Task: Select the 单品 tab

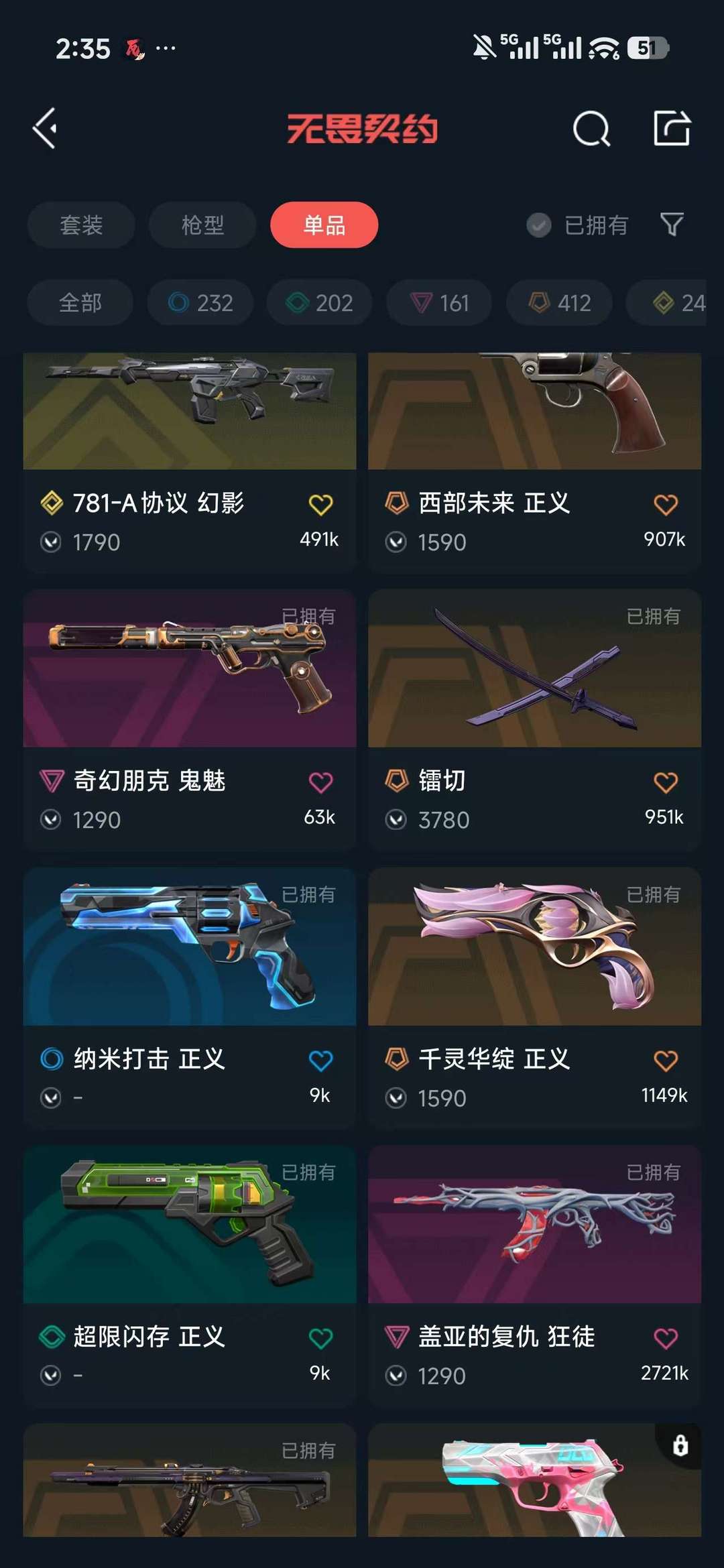Action: [324, 225]
